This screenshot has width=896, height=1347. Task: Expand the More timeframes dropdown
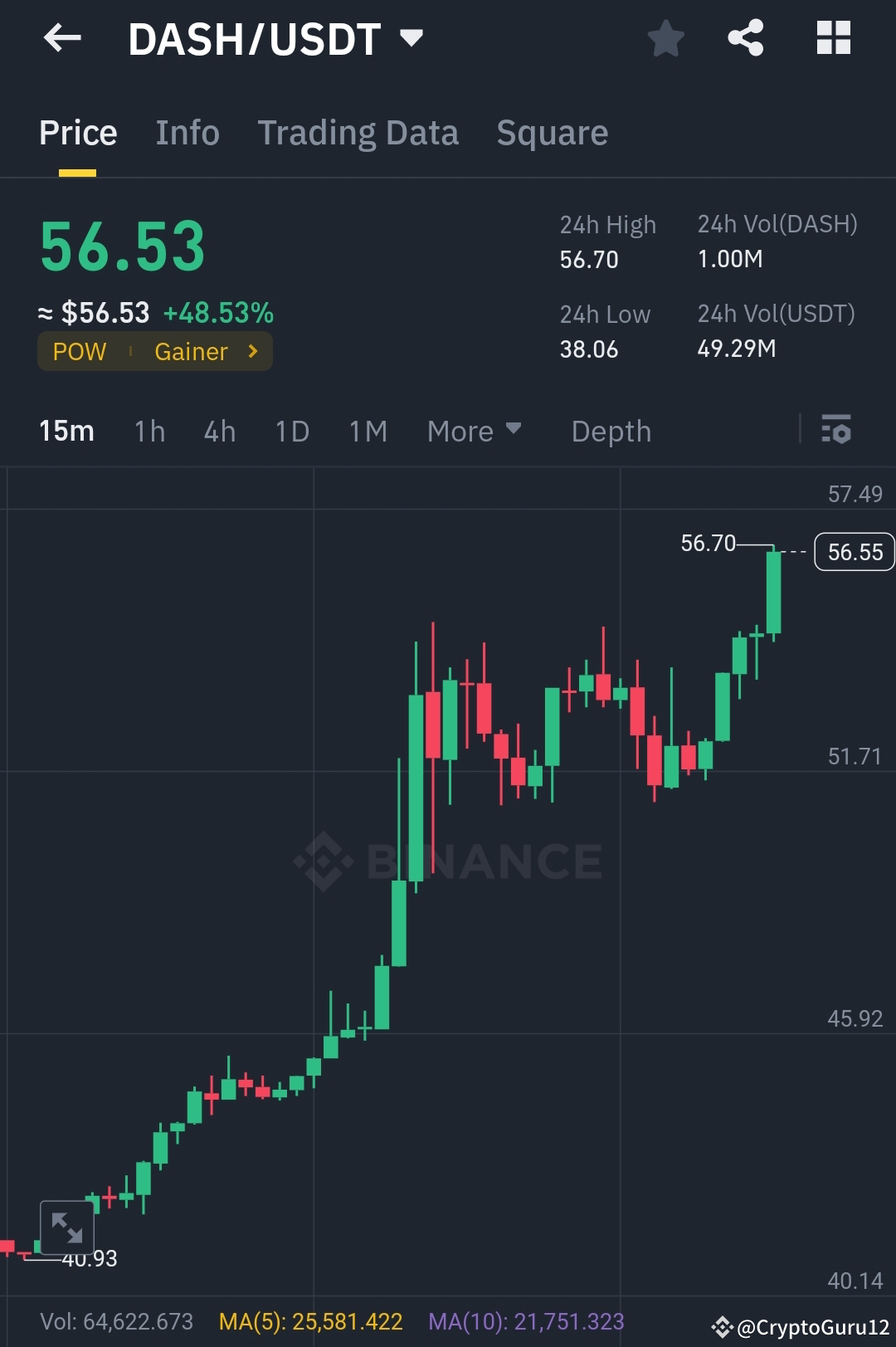click(x=474, y=431)
